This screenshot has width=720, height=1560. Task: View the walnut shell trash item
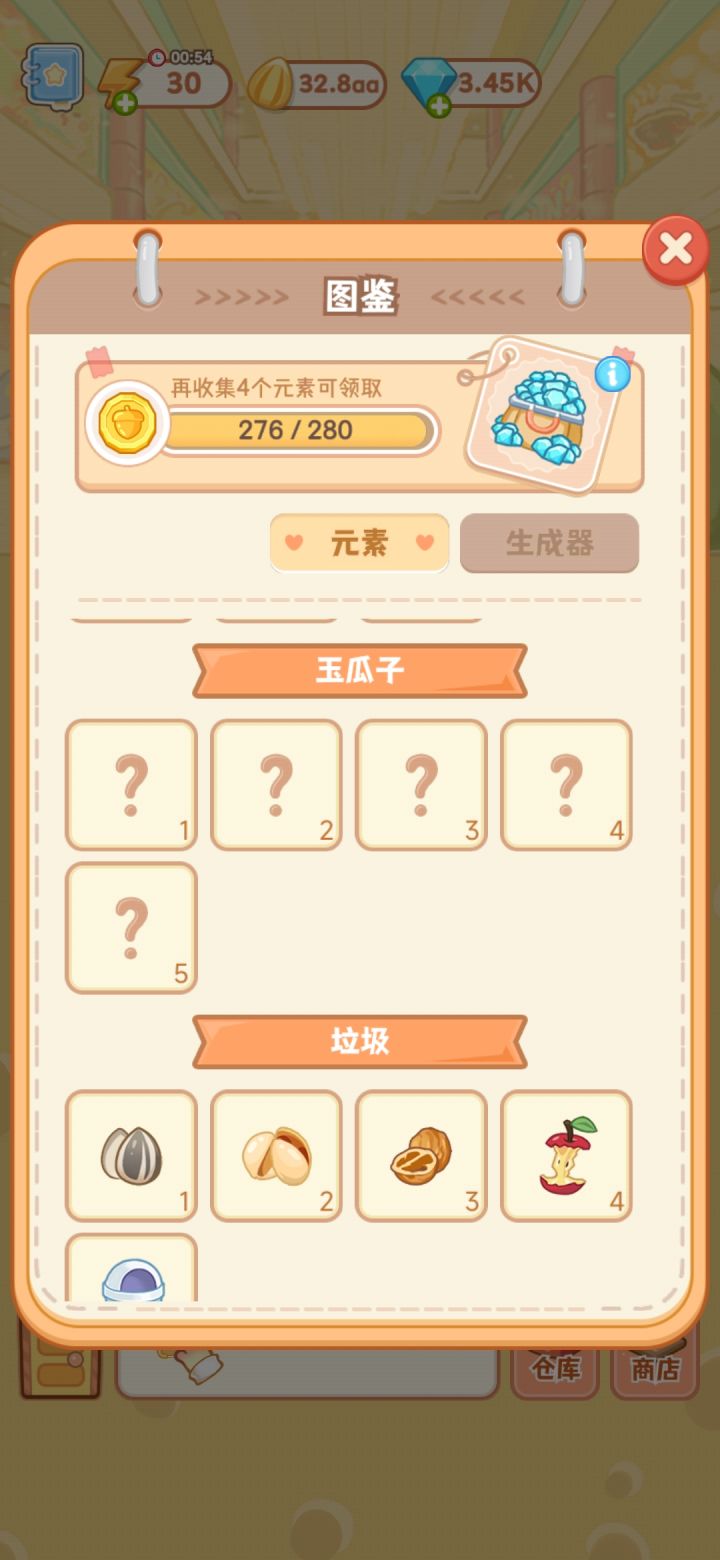point(421,1155)
